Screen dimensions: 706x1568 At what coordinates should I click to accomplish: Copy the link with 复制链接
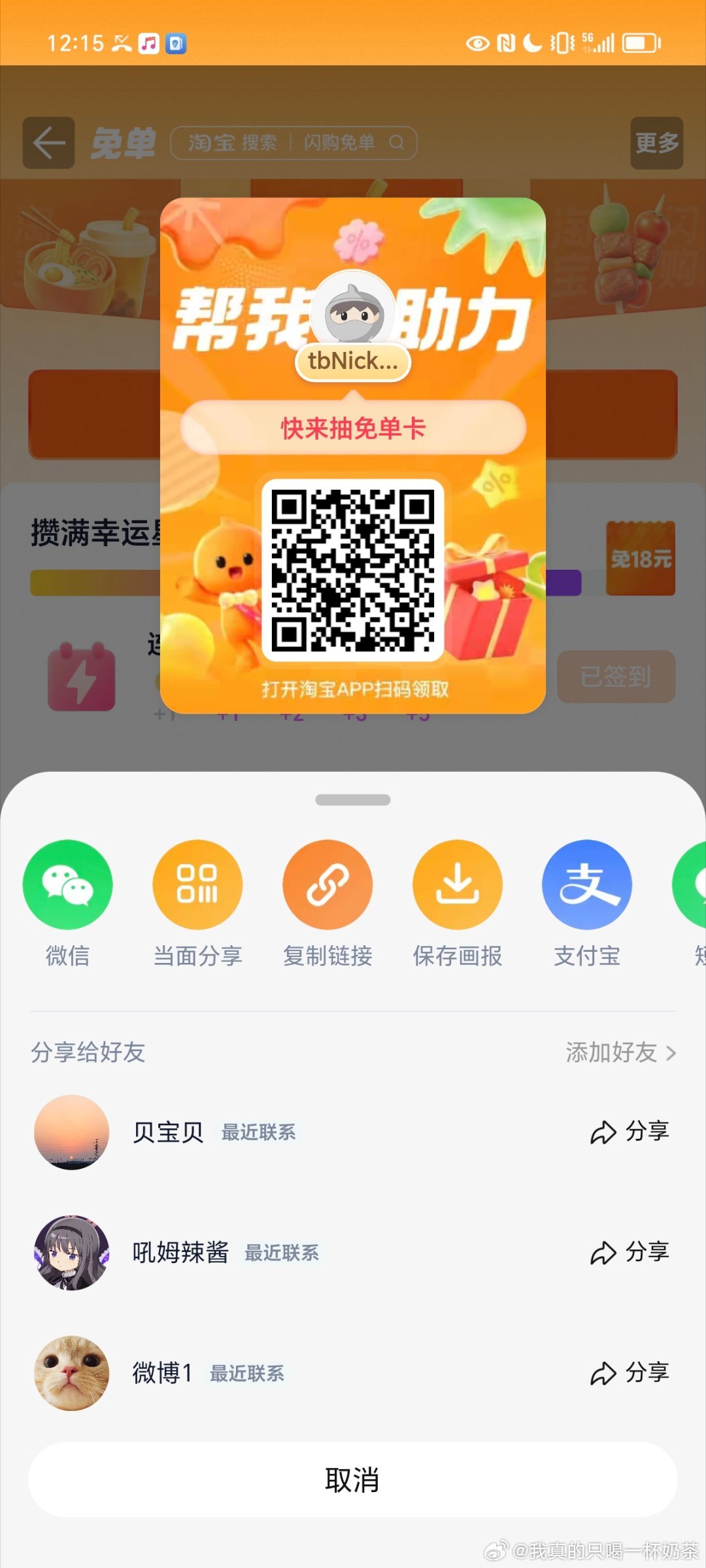328,884
